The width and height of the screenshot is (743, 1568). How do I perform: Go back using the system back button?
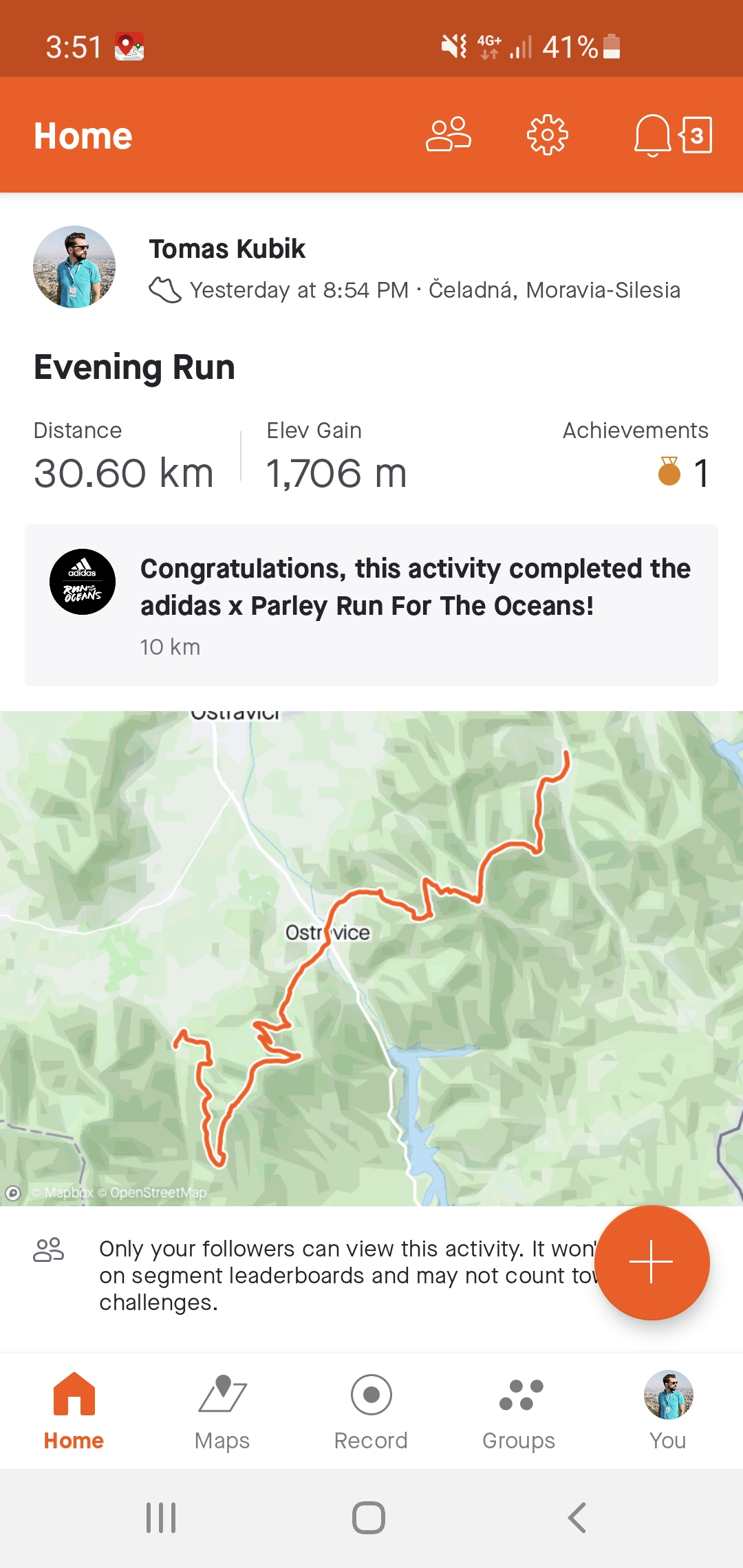[x=577, y=1518]
